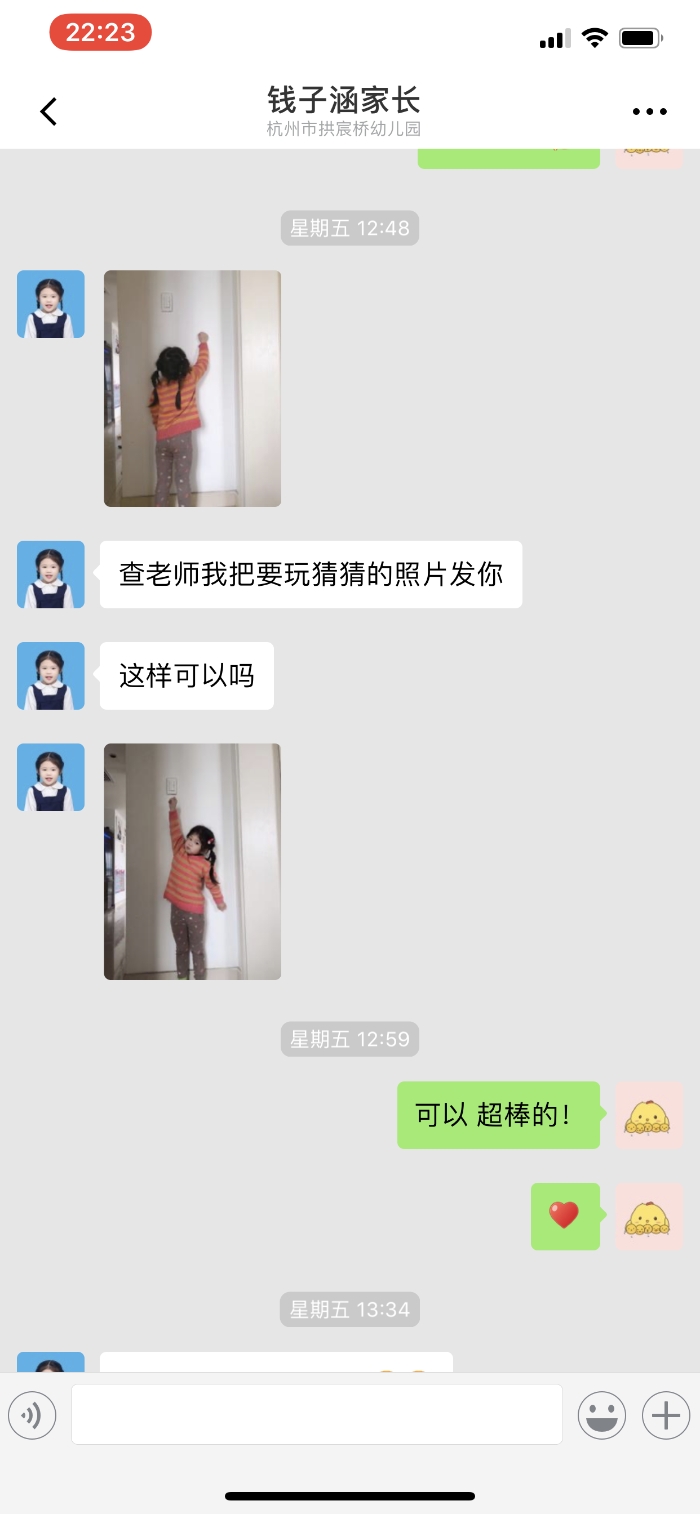This screenshot has height=1514, width=700.
Task: Open the photo below 这样可以吗
Action: [192, 861]
